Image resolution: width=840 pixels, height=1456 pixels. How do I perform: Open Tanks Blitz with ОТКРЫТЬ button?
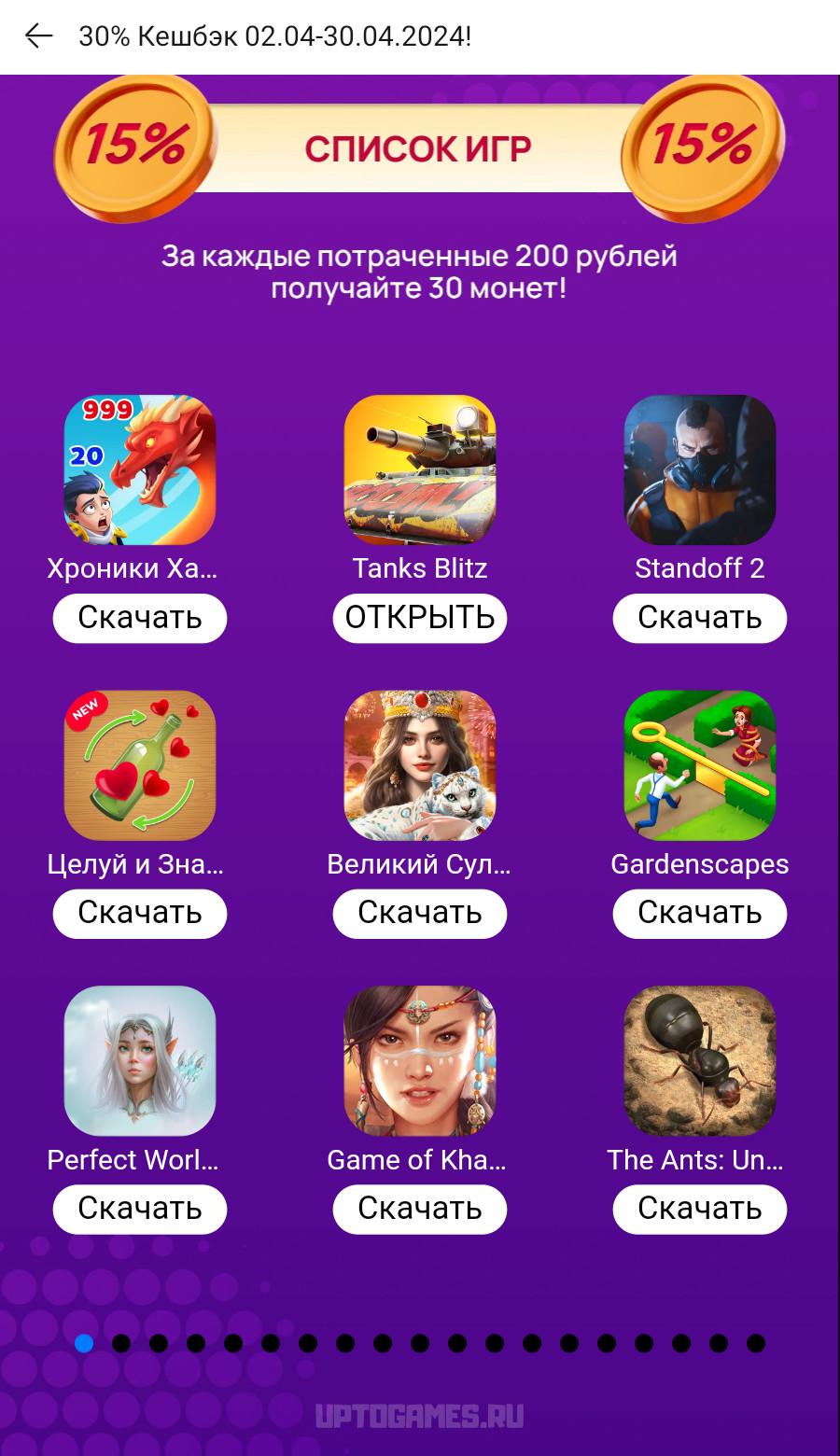click(420, 618)
